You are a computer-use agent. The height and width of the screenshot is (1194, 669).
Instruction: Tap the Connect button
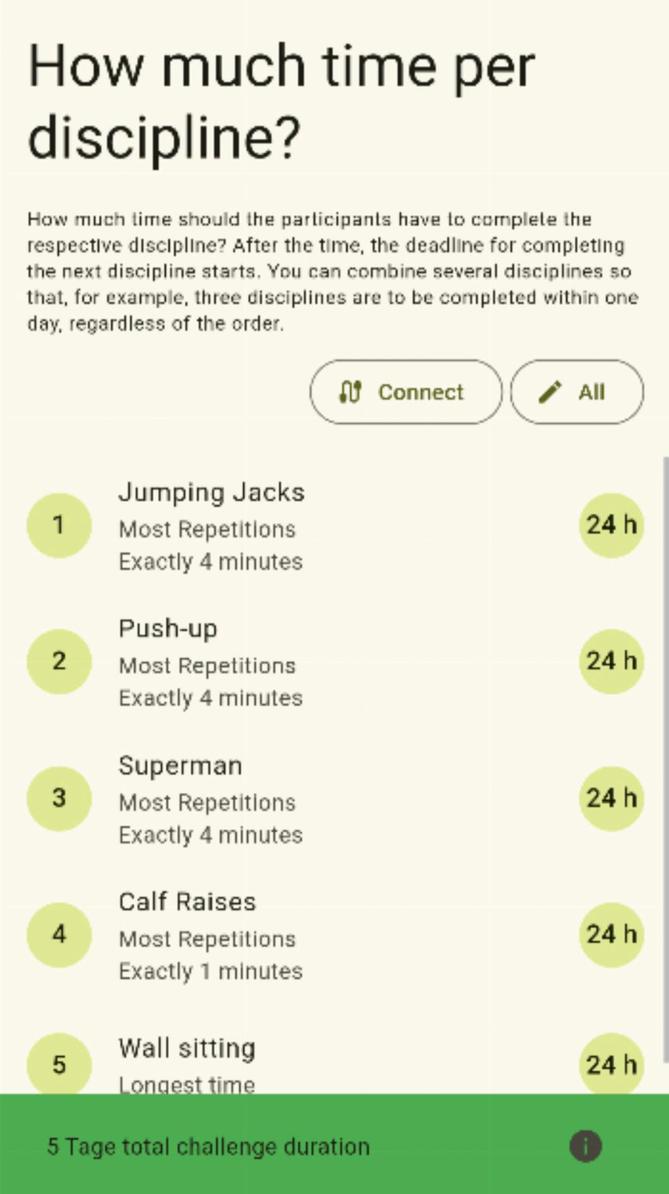pyautogui.click(x=405, y=392)
